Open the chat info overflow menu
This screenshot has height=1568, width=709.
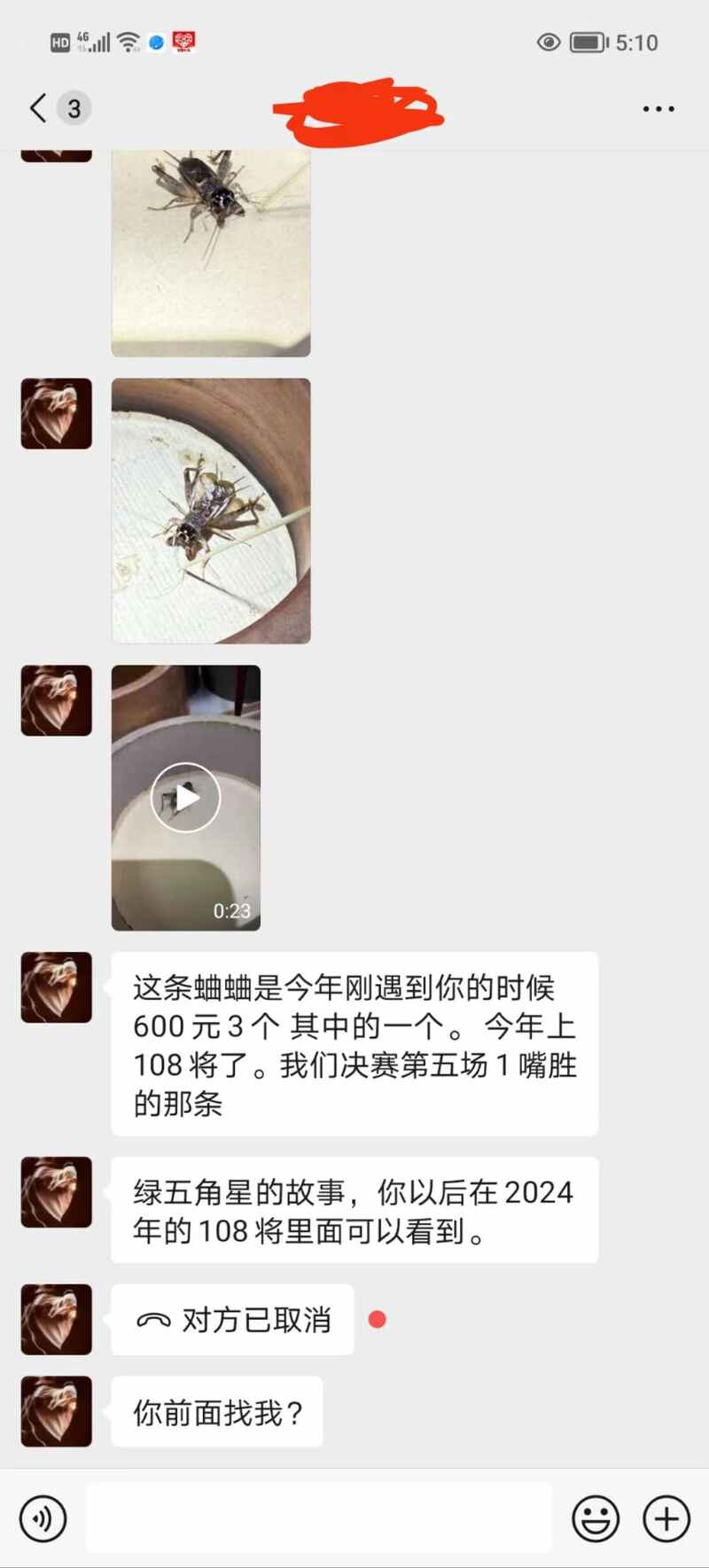click(x=658, y=109)
